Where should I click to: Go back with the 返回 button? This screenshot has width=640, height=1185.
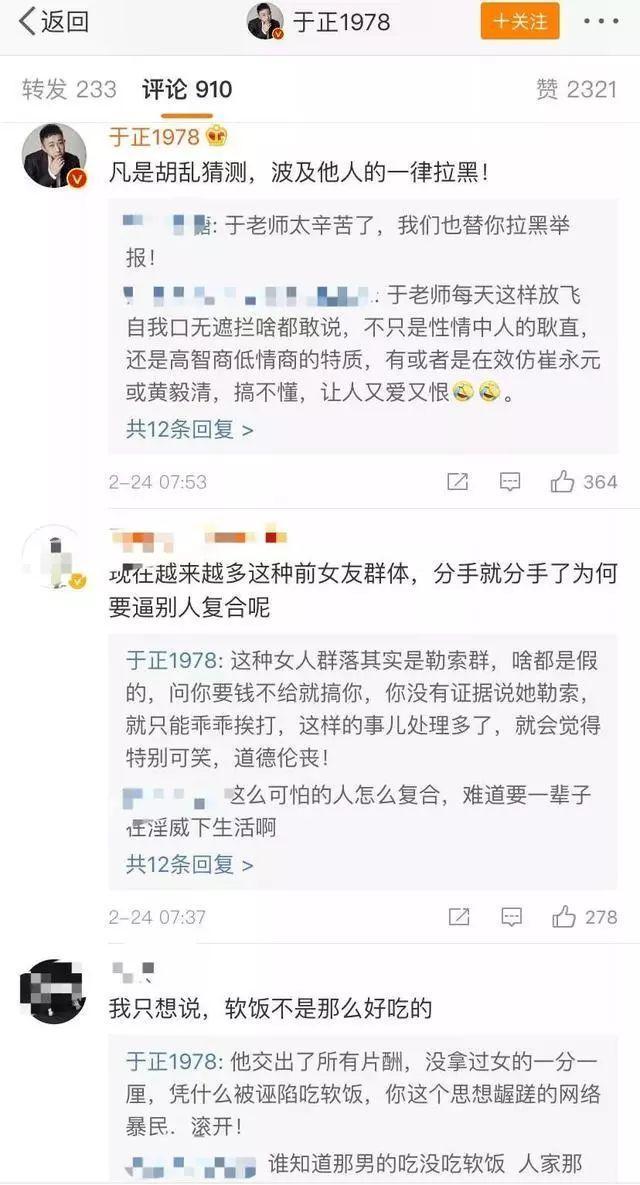54,21
